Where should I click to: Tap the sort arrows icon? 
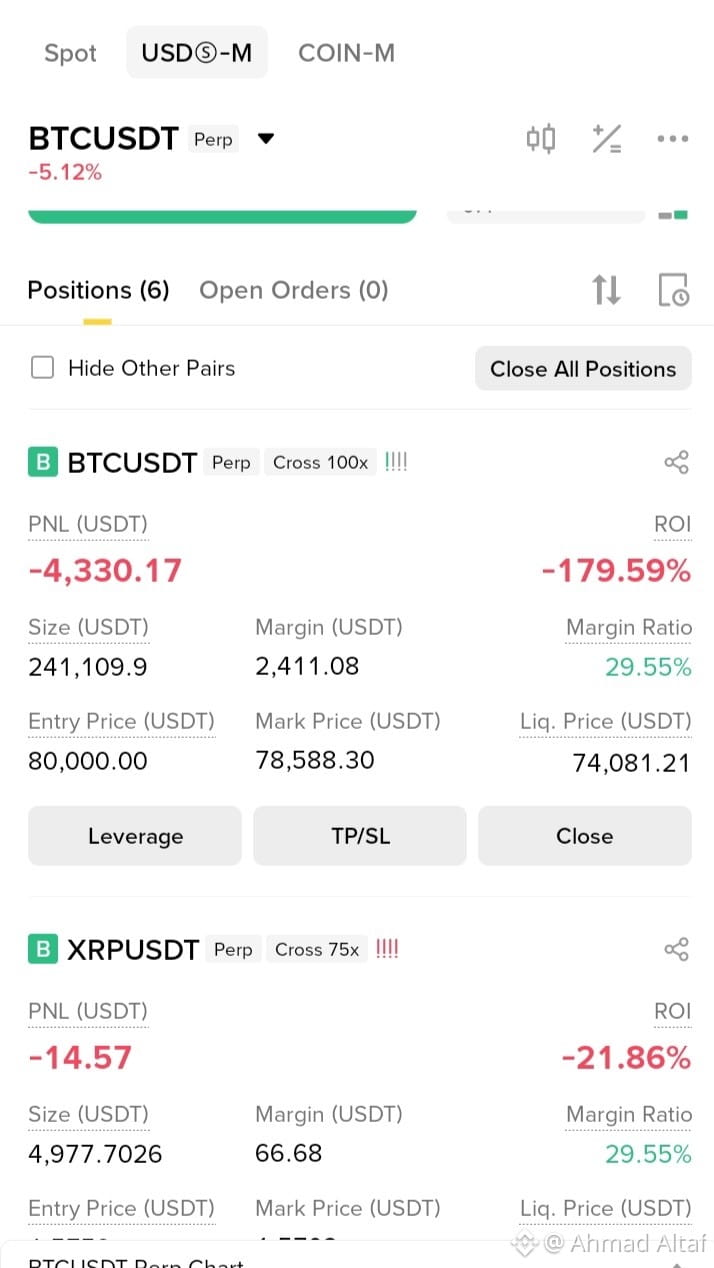click(x=606, y=290)
